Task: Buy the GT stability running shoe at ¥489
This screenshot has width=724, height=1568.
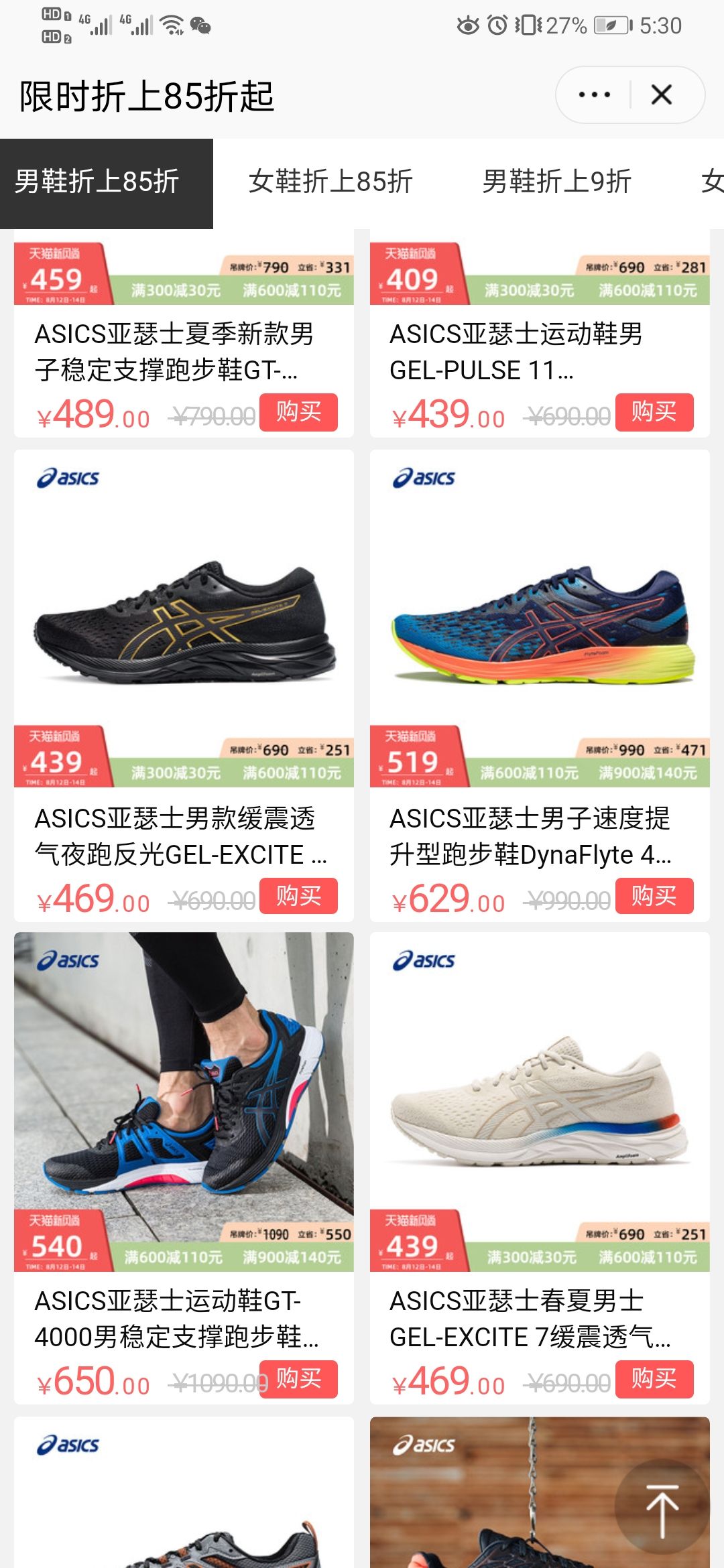Action: (x=298, y=412)
